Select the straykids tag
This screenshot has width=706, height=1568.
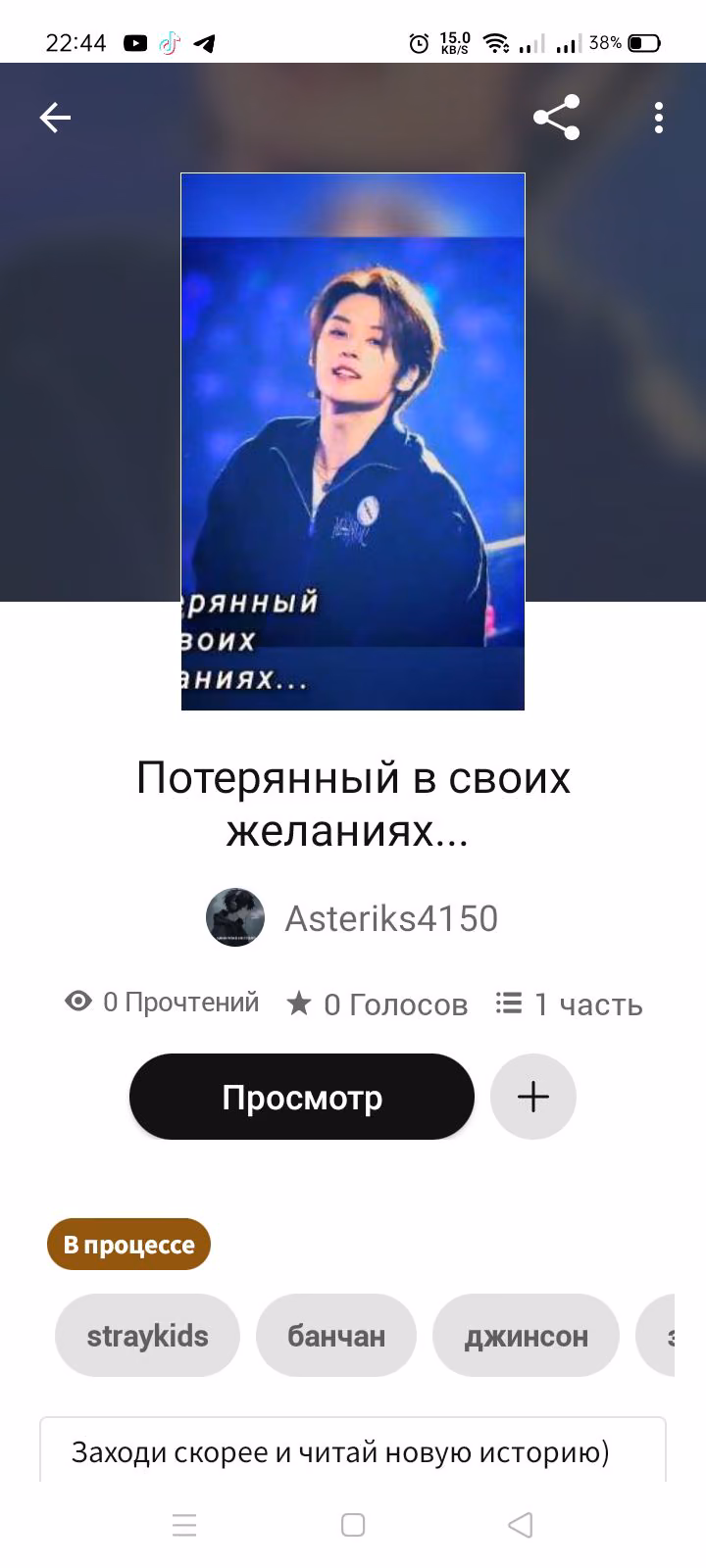[147, 1336]
